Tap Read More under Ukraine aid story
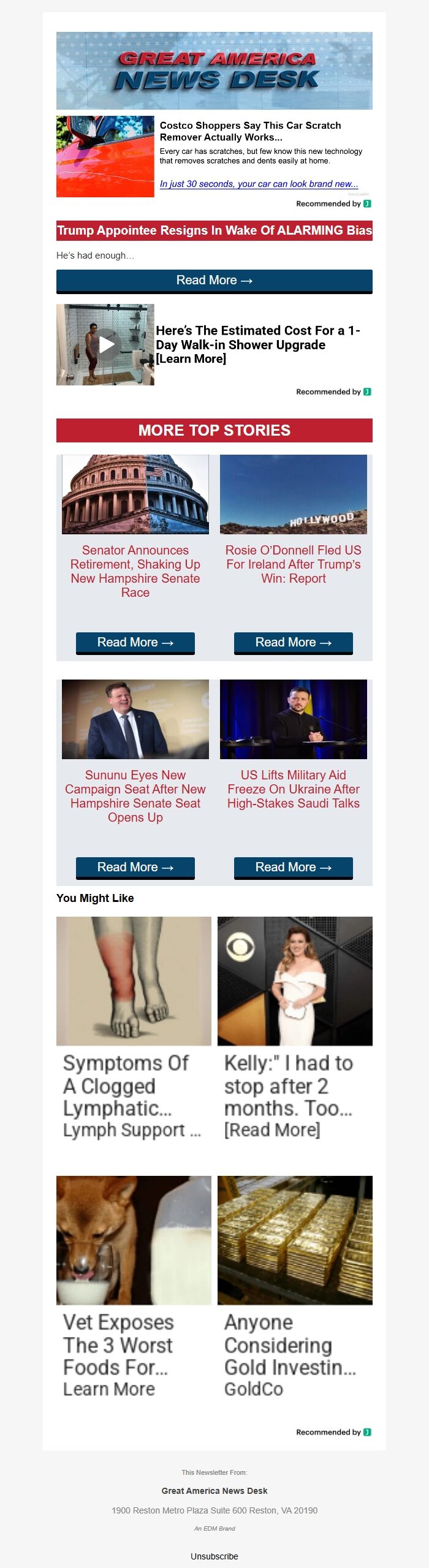This screenshot has height=1568, width=429. click(293, 867)
